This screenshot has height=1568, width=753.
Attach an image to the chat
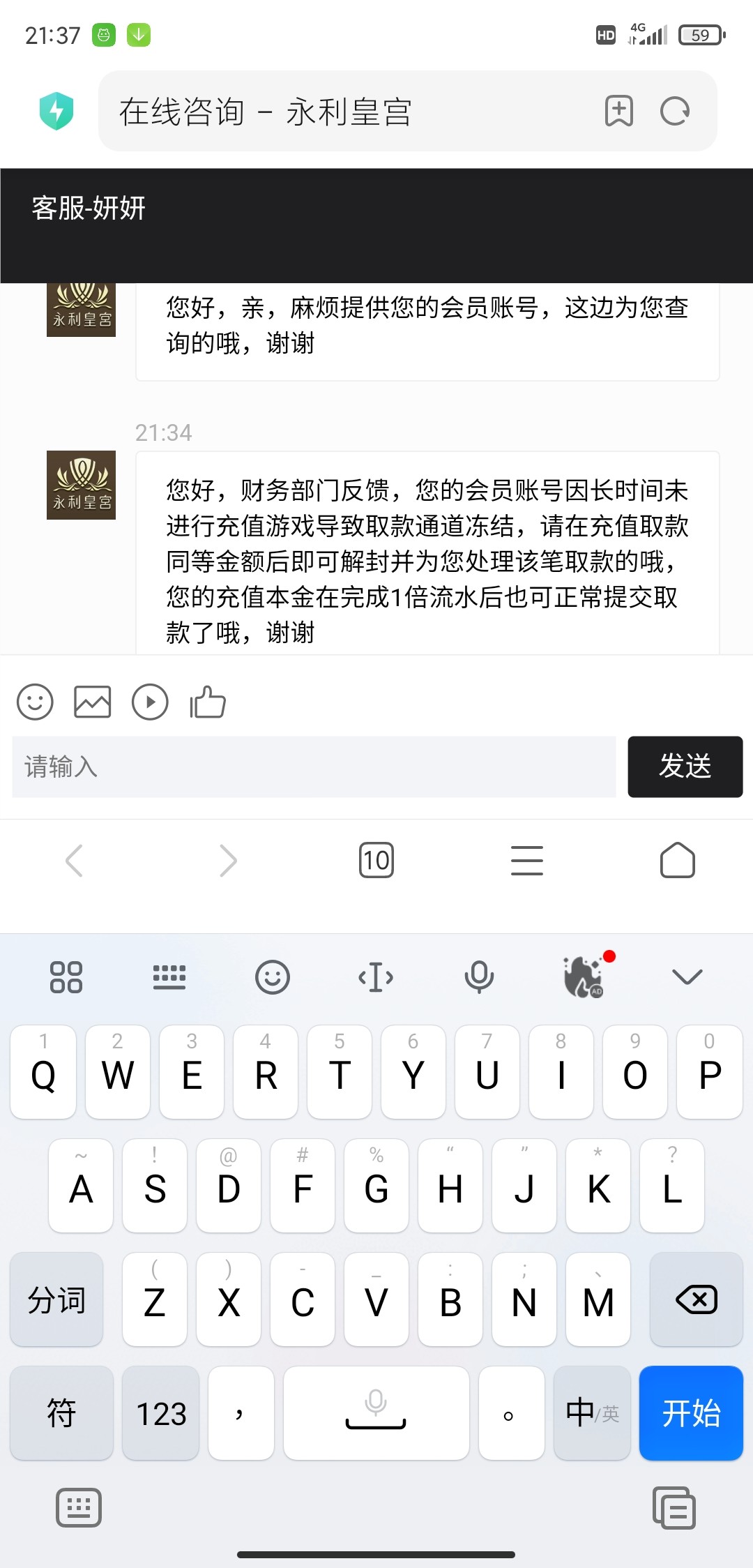[x=93, y=702]
